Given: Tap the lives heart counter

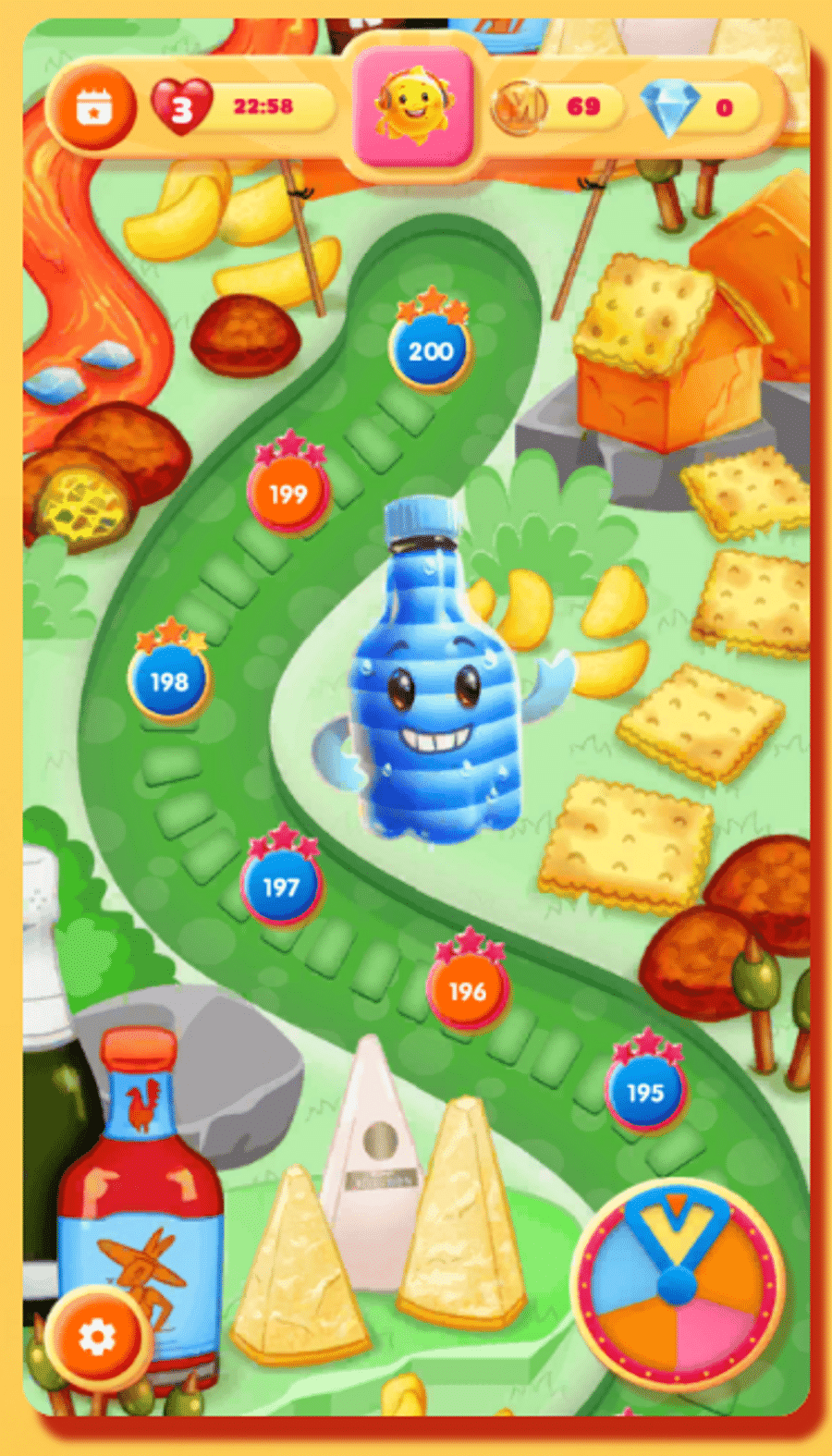Looking at the screenshot, I should 182,107.
